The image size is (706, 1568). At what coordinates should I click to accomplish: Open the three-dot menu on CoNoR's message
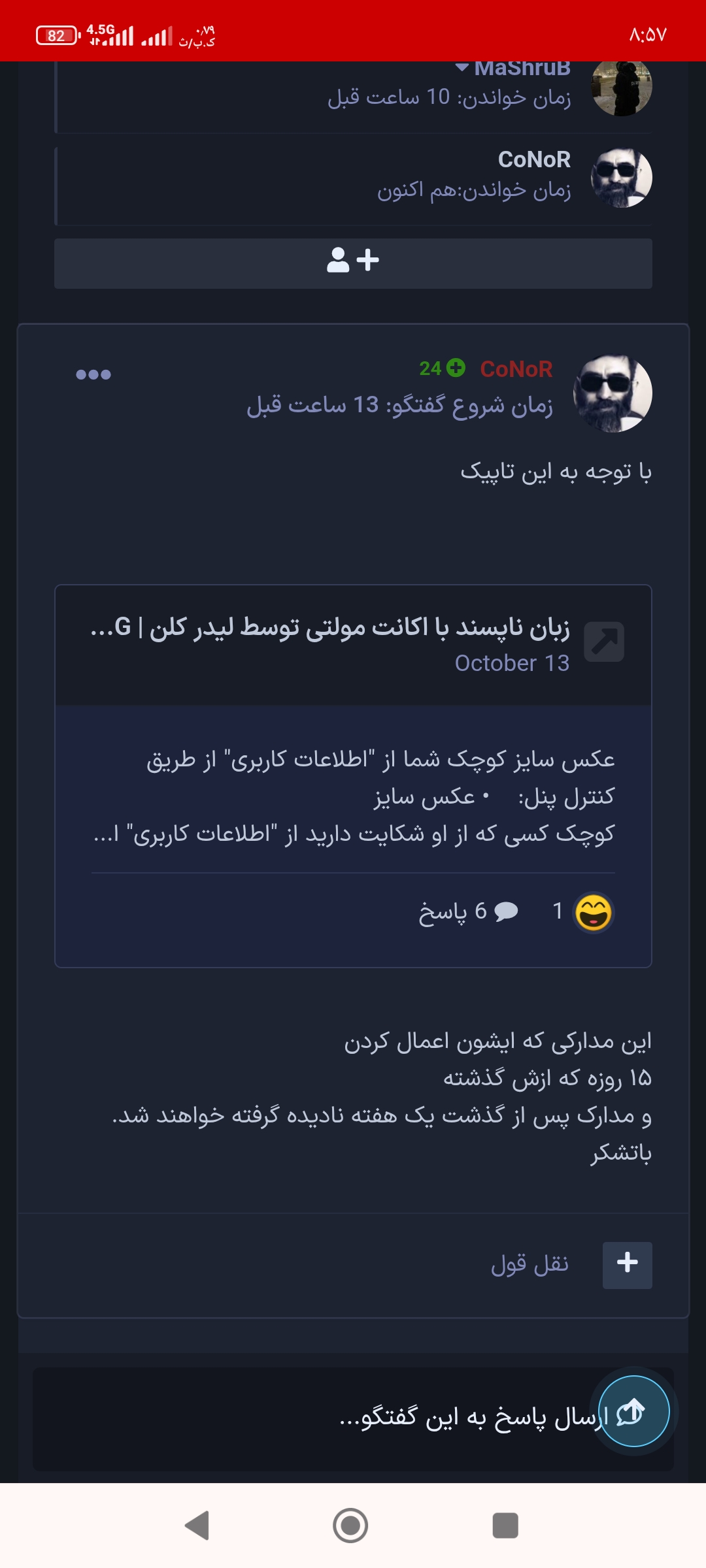point(93,374)
